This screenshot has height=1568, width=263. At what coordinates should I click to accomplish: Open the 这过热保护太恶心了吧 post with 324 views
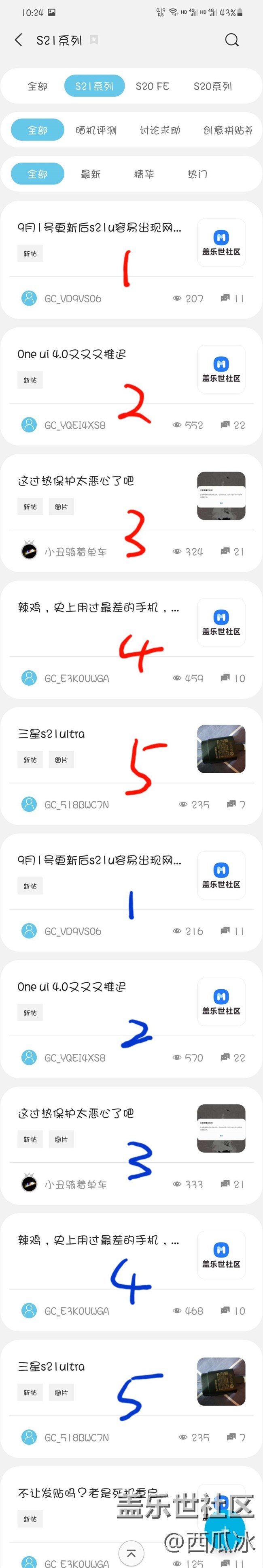click(x=76, y=481)
